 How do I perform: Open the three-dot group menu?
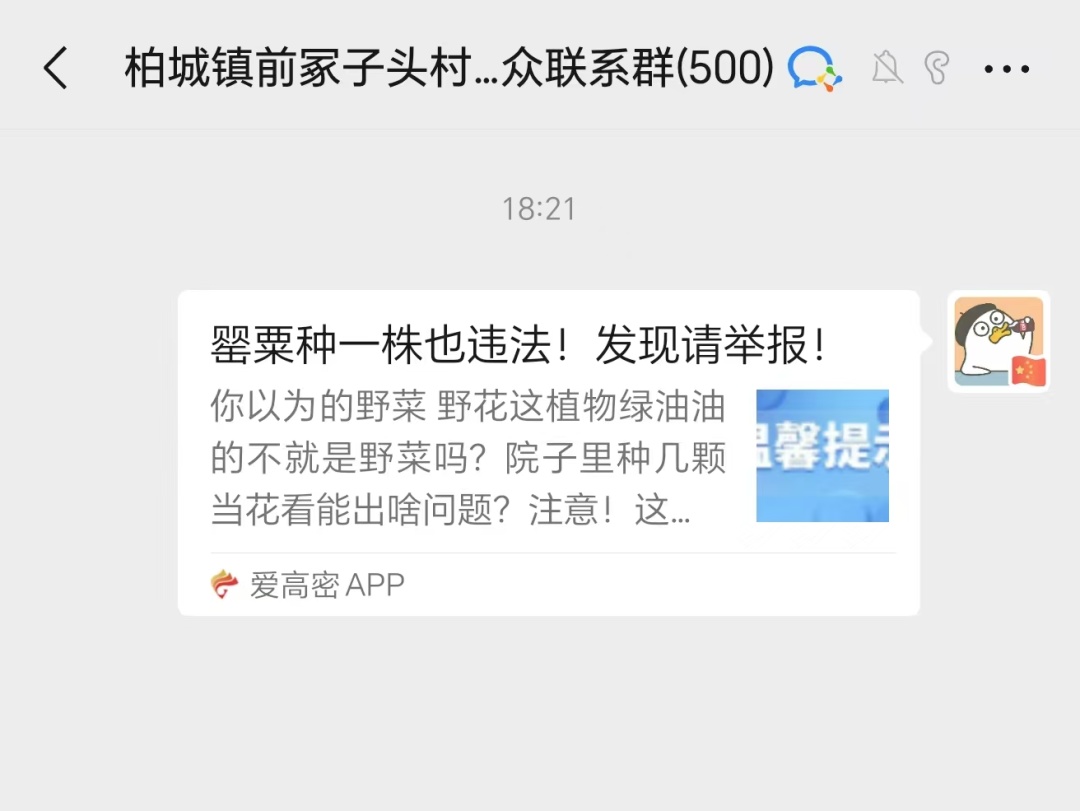pyautogui.click(x=1006, y=69)
